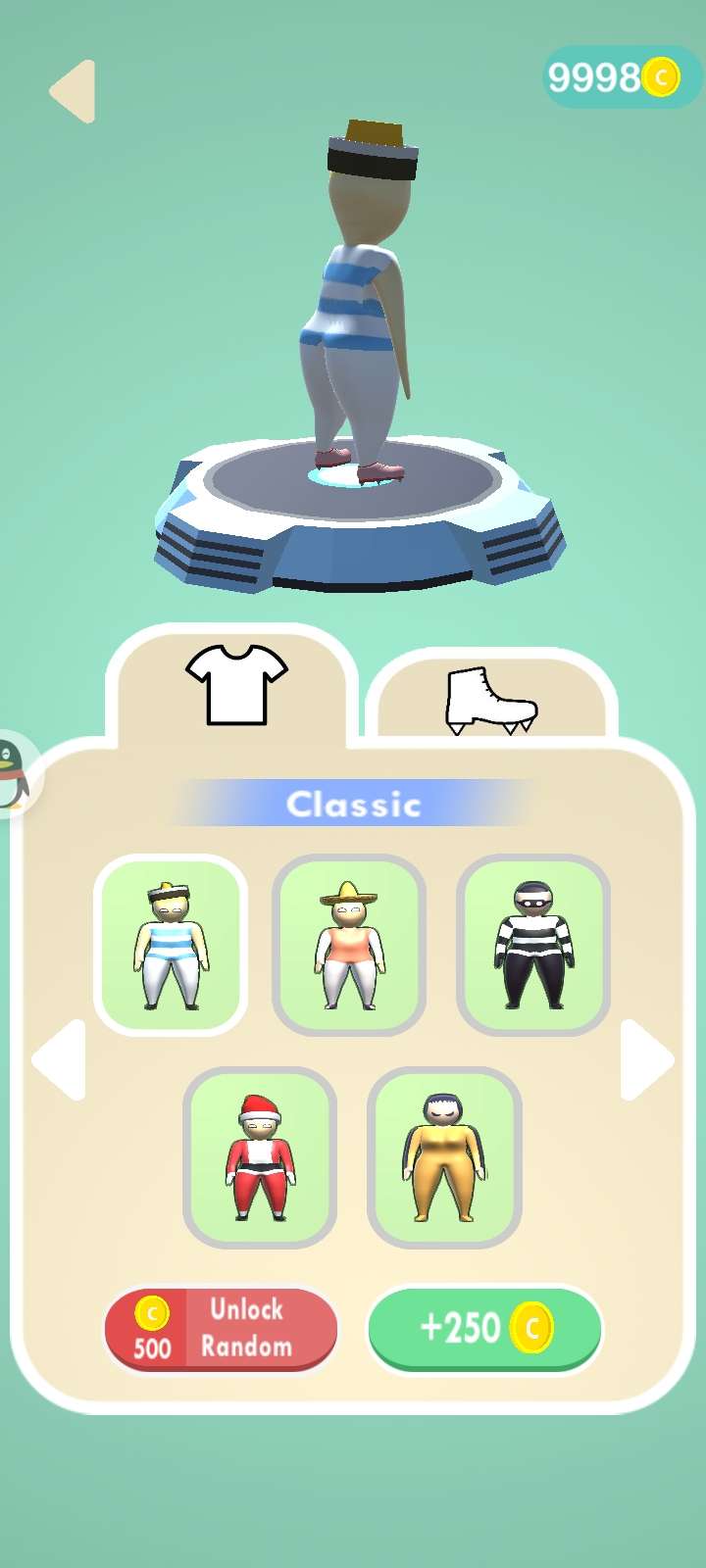Select the sombrero outfit
Viewport: 706px width, 1568px height.
click(348, 945)
